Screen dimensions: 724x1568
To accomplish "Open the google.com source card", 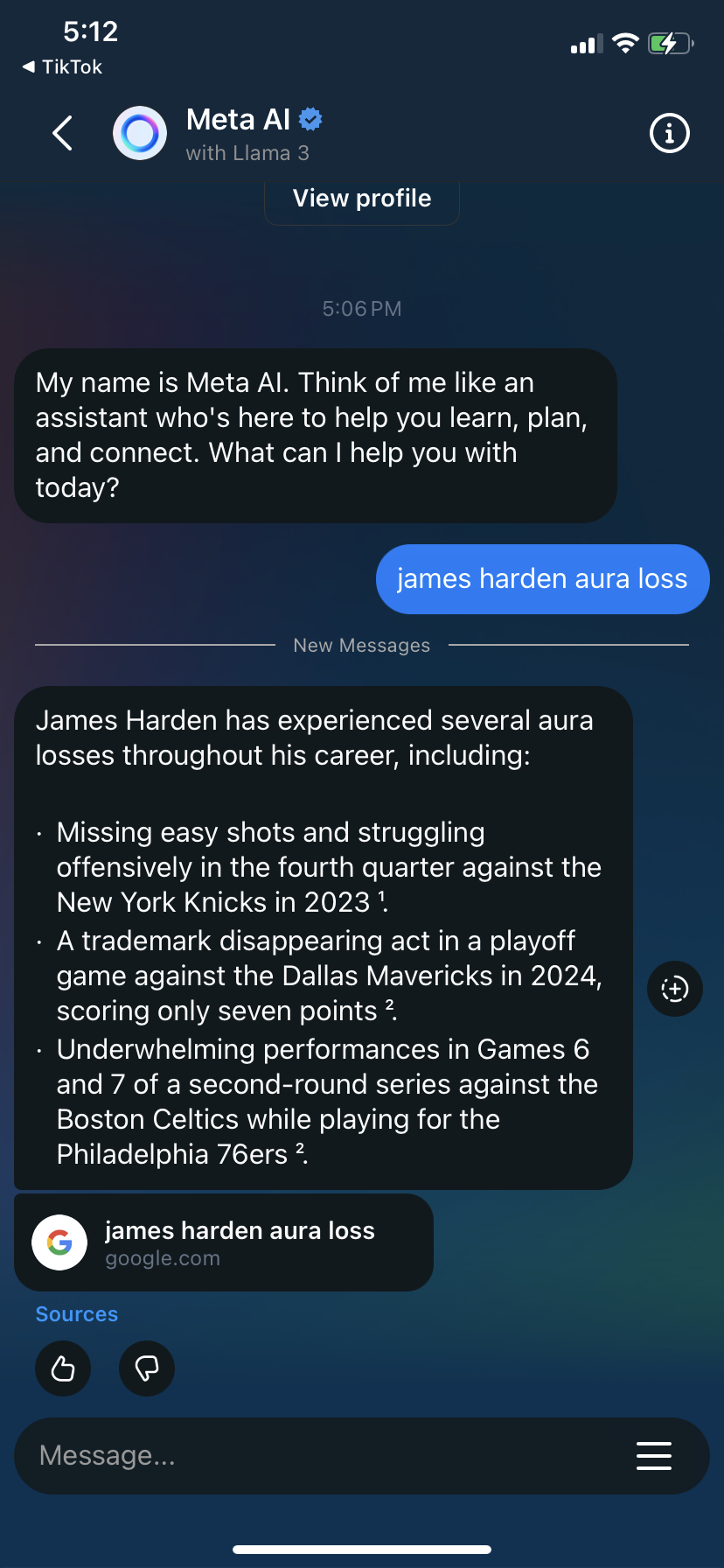I will [x=224, y=1242].
